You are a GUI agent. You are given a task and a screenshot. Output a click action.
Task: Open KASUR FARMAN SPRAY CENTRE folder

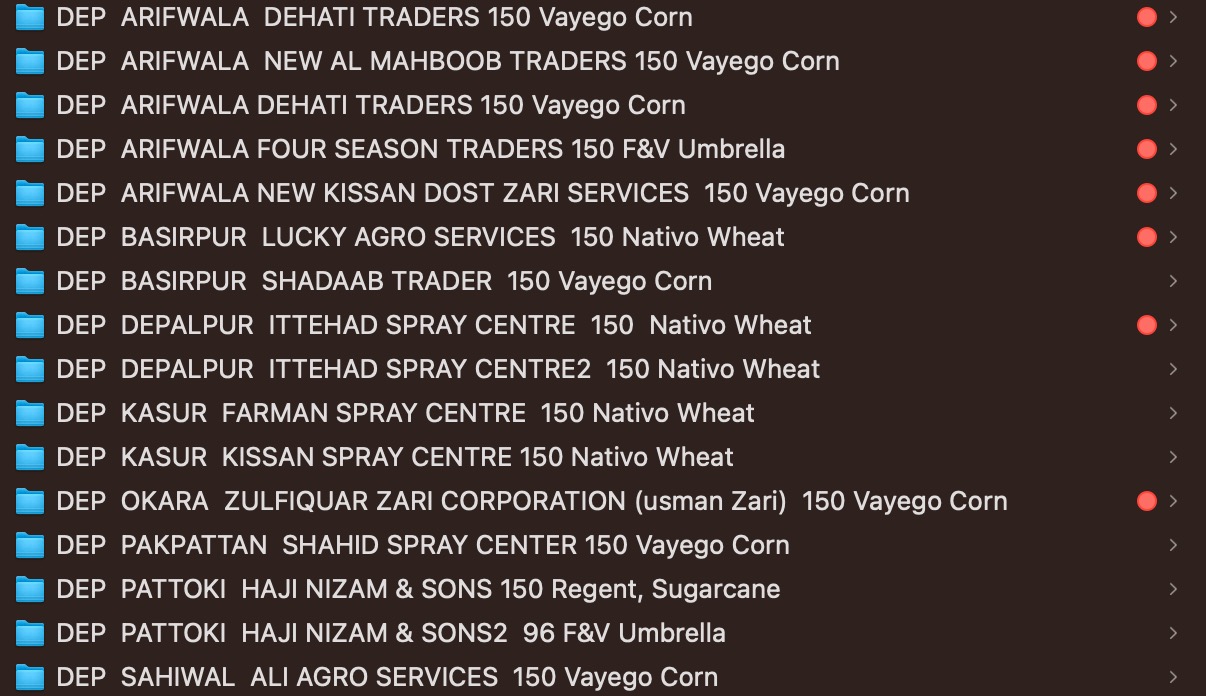tap(405, 413)
